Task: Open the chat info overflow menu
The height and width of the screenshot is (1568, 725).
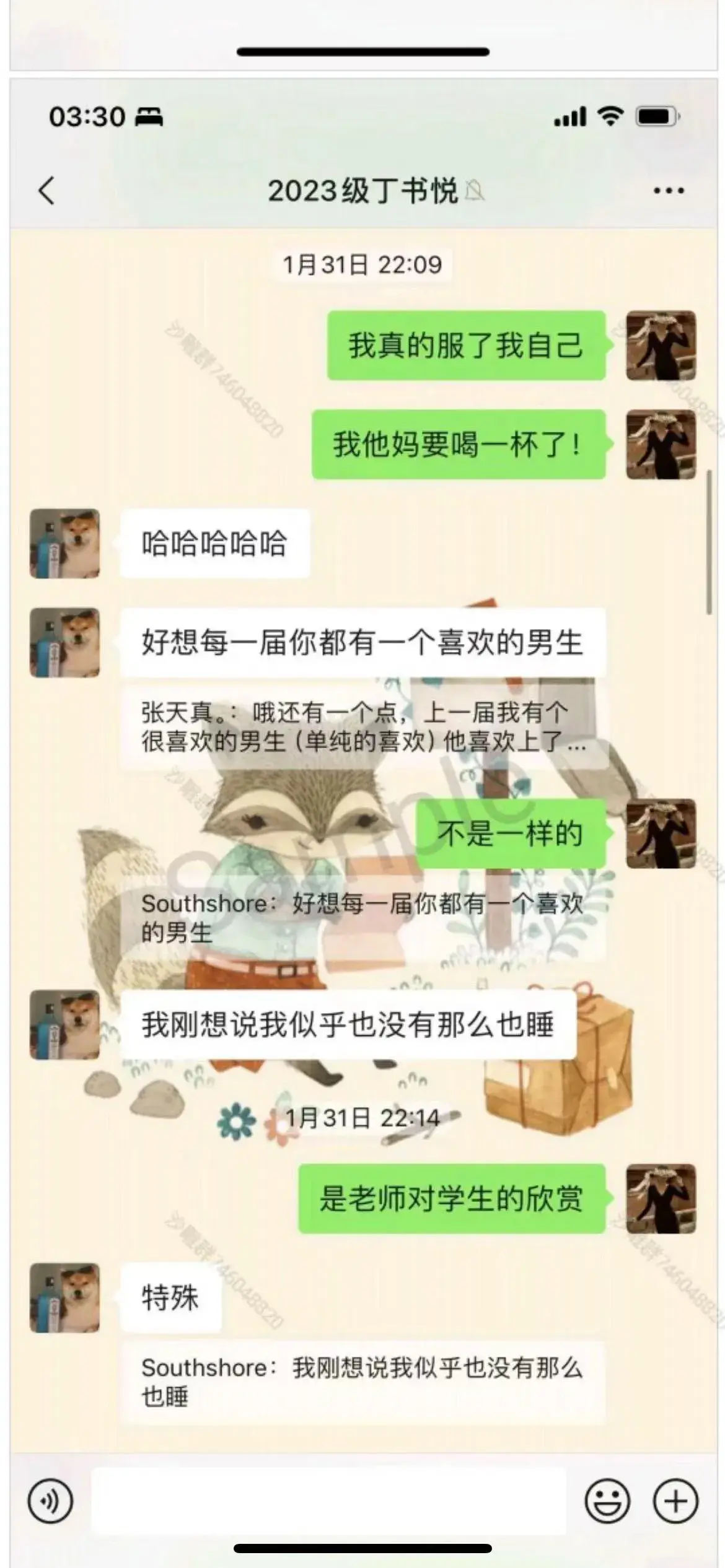Action: (x=669, y=191)
